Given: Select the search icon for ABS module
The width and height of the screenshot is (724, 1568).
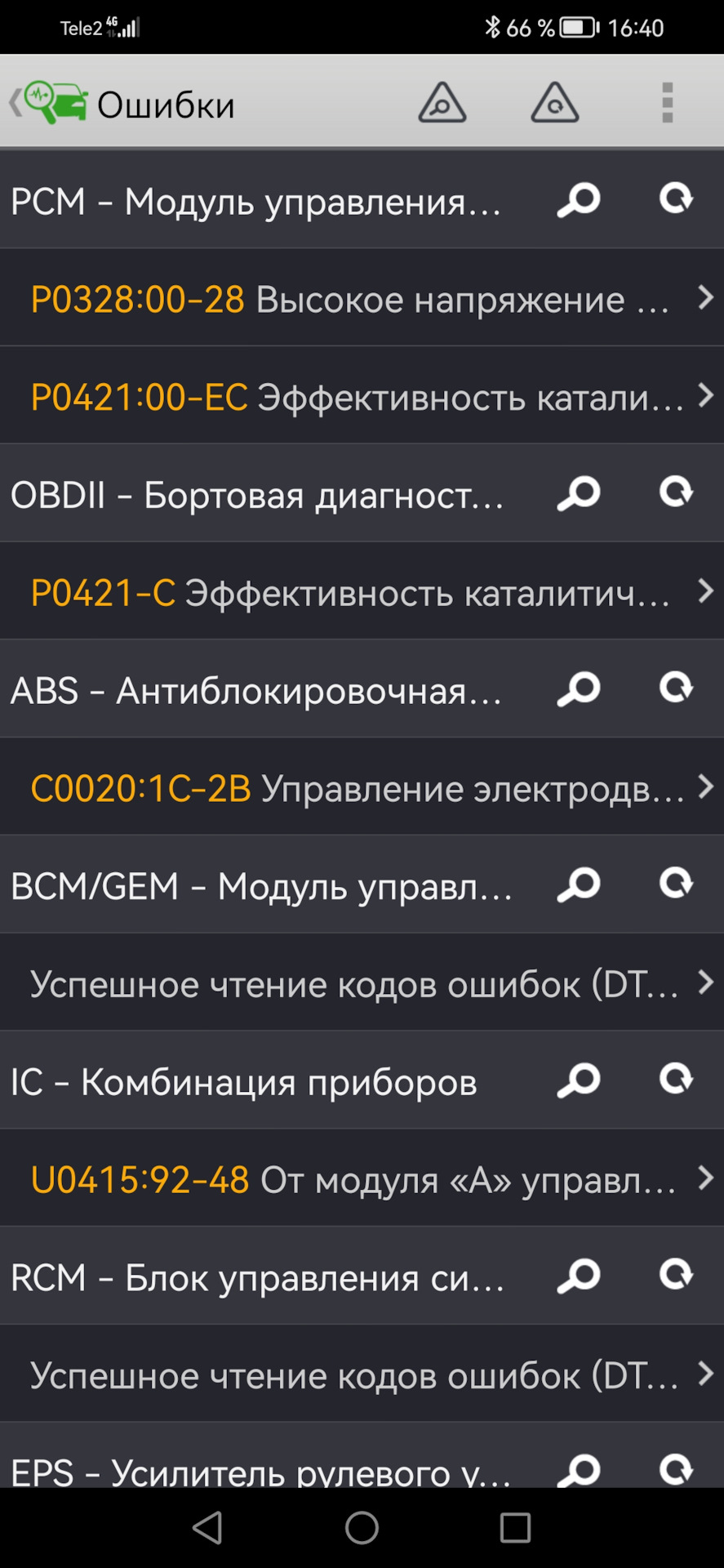Looking at the screenshot, I should pyautogui.click(x=579, y=688).
